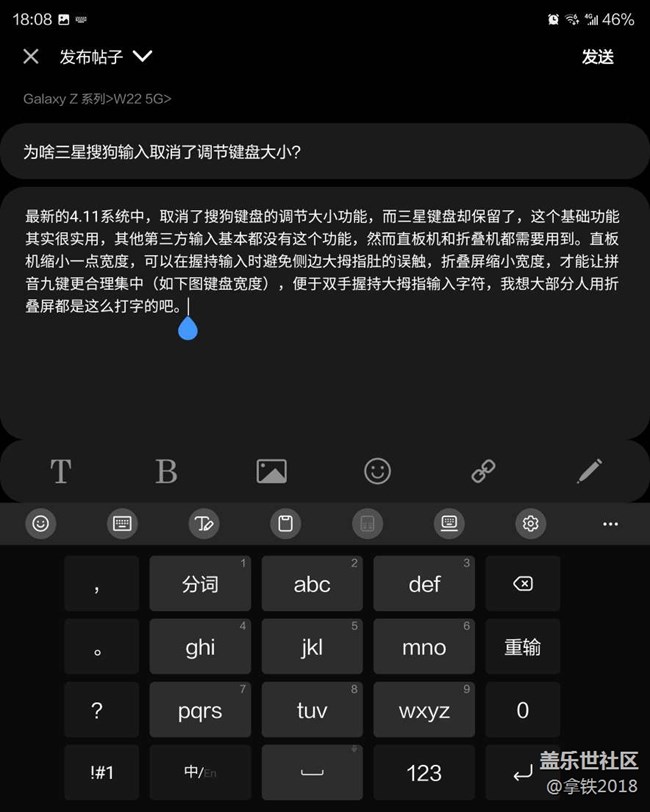Screen dimensions: 650x812
Task: Switch keyboard to 123 number mode
Action: [424, 772]
